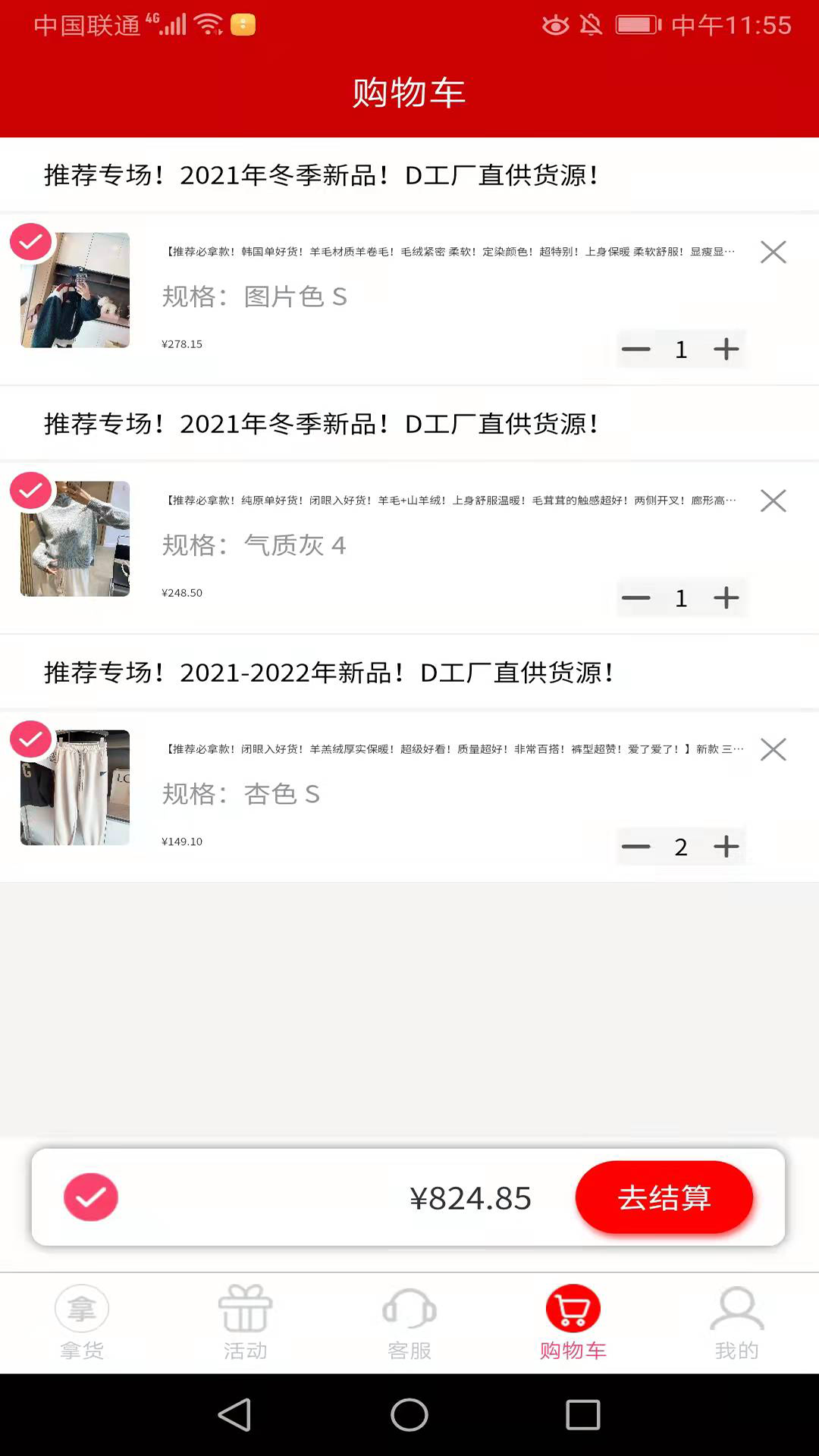Open the 活动 gift icon
Viewport: 819px width, 1456px height.
point(246,1309)
